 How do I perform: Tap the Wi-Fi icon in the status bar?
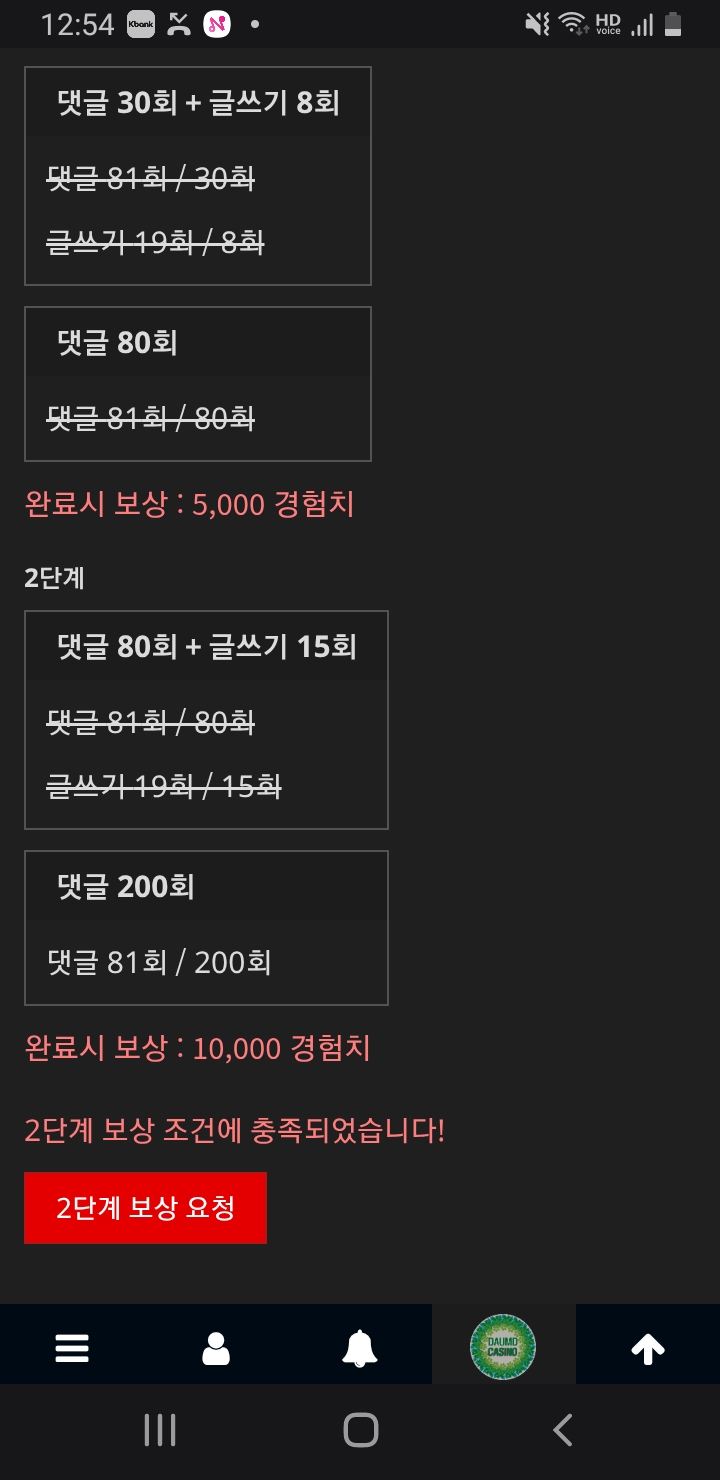pos(573,22)
